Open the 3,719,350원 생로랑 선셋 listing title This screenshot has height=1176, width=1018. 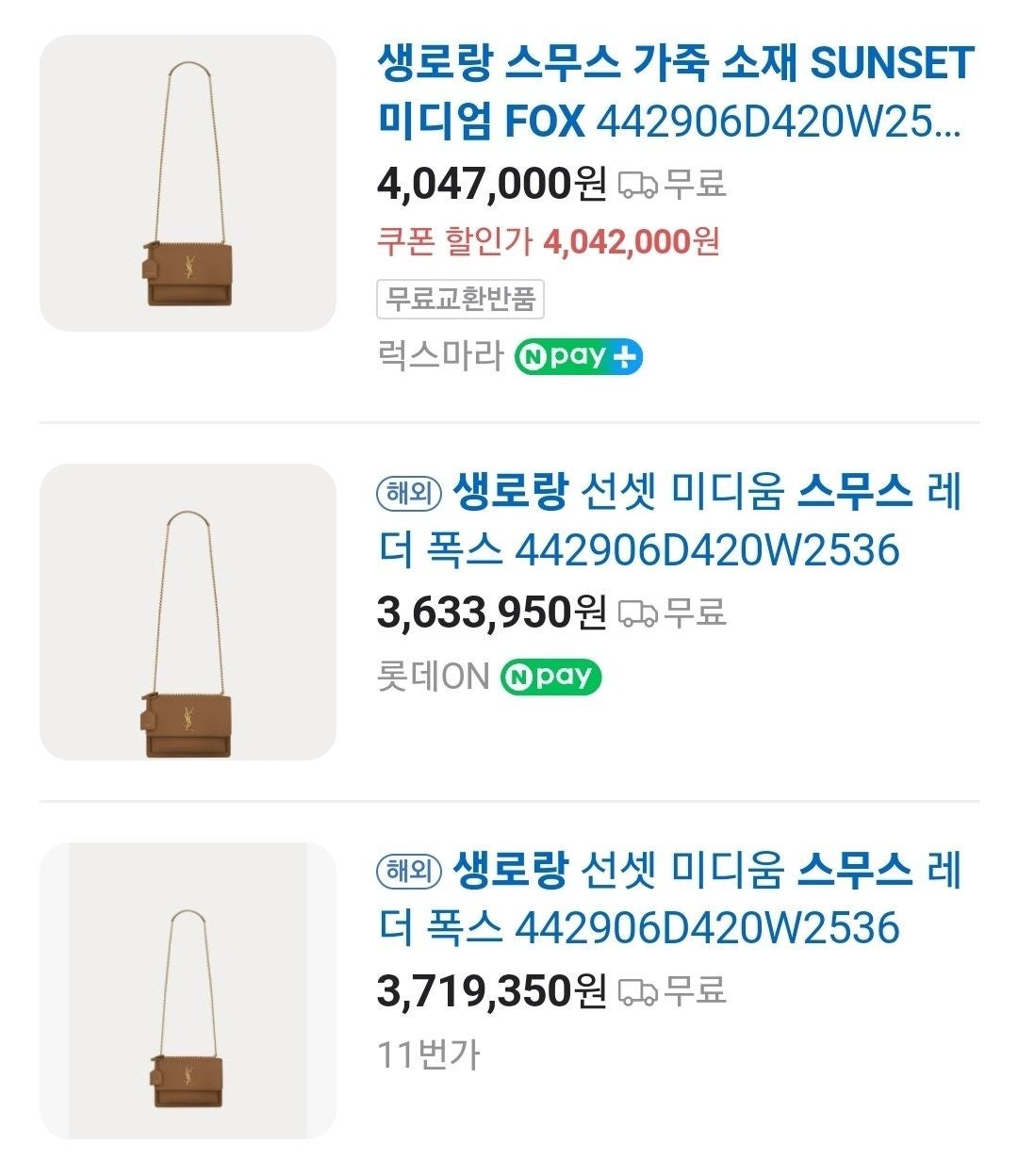[x=669, y=898]
